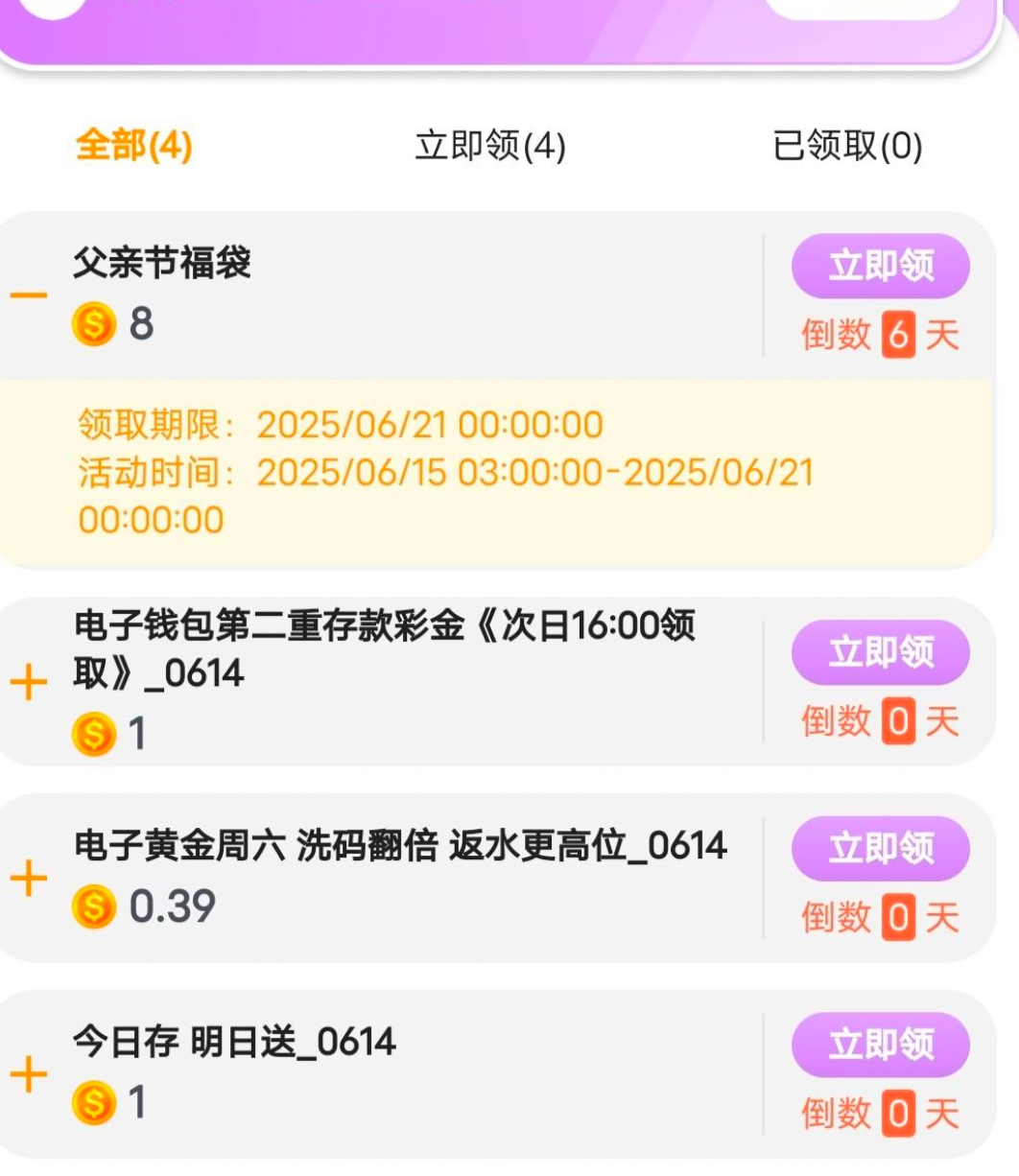The width and height of the screenshot is (1019, 1176).
Task: Open the 已领取(0) tab
Action: pyautogui.click(x=847, y=147)
